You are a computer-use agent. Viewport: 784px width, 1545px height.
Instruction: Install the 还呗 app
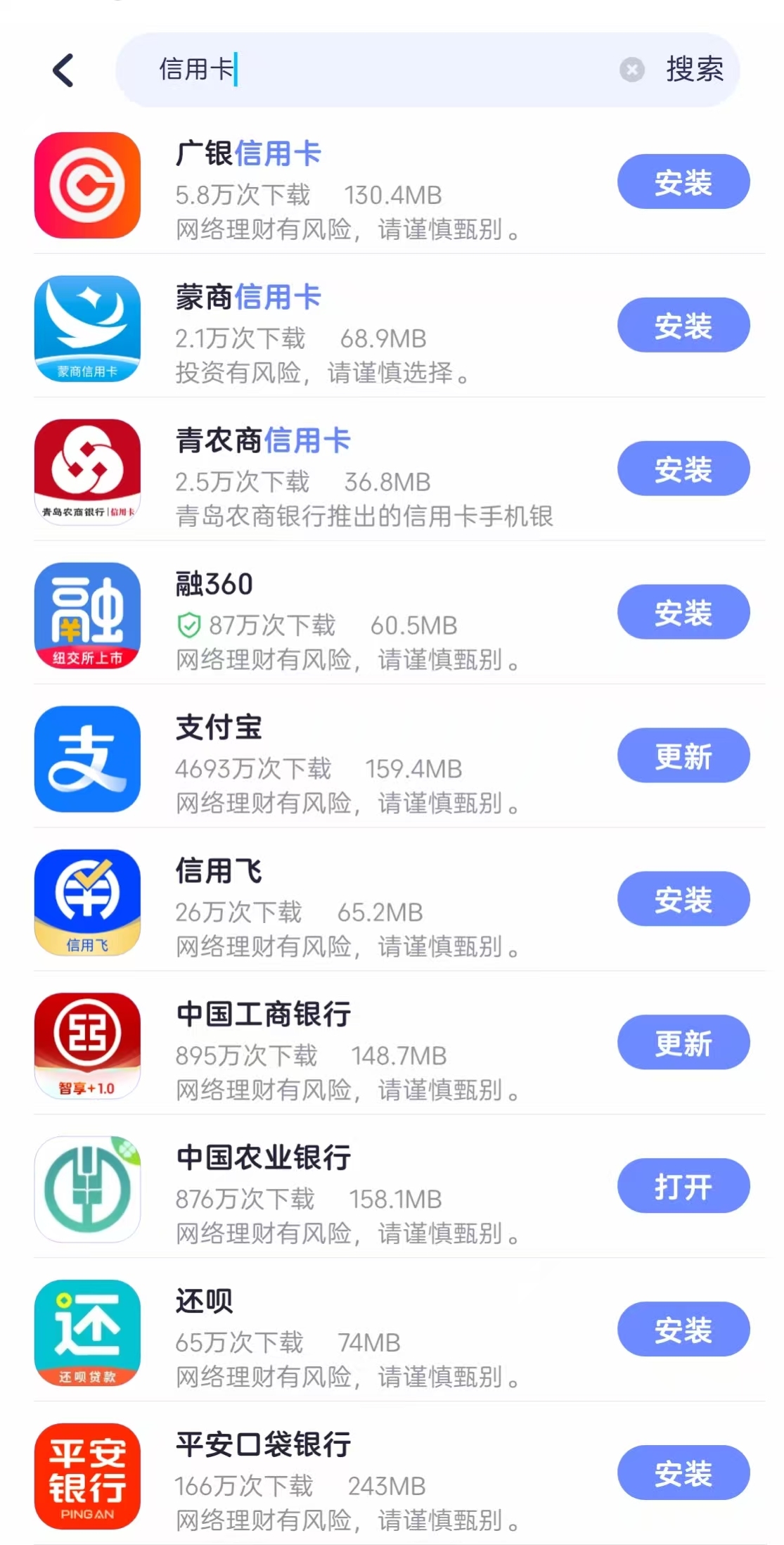click(x=683, y=1330)
